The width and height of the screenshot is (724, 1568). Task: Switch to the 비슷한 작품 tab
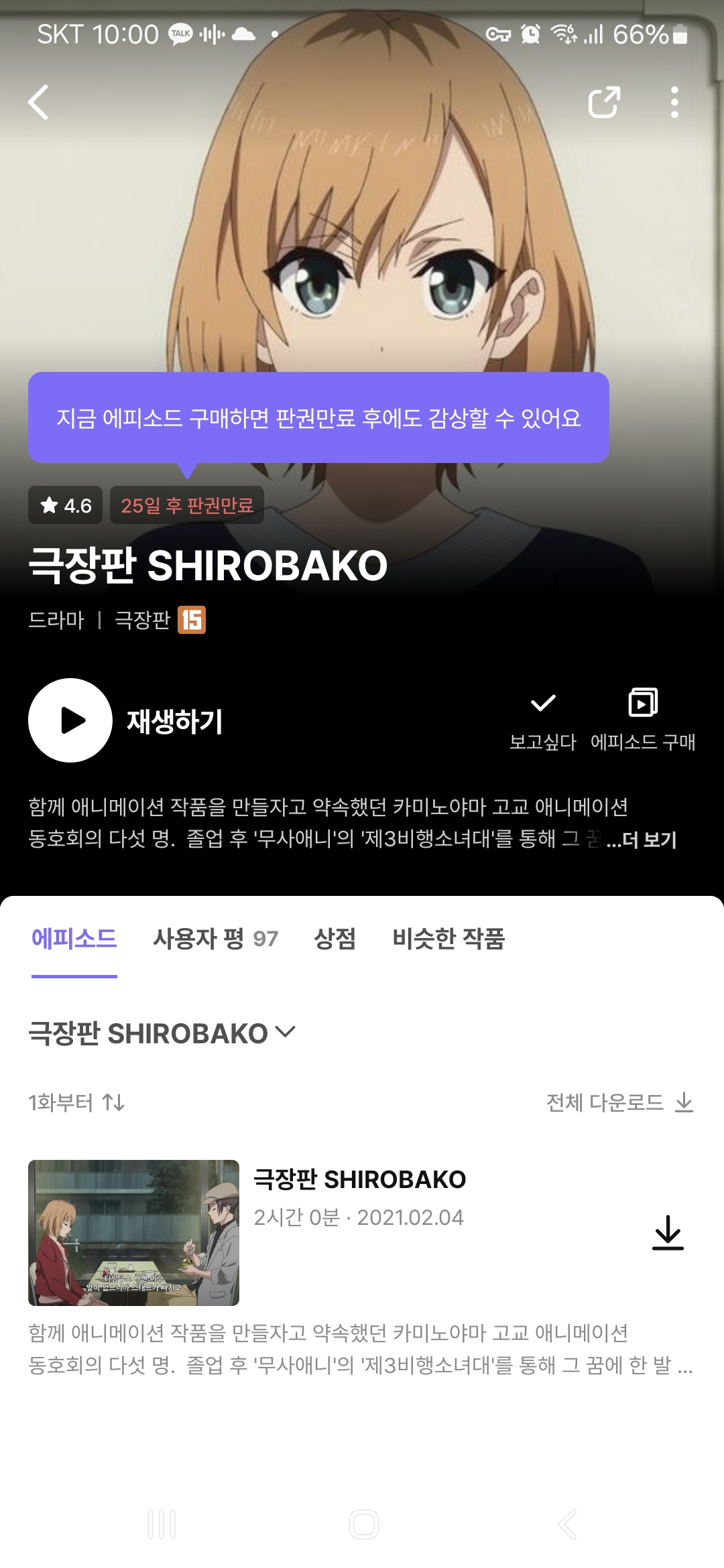[x=448, y=939]
